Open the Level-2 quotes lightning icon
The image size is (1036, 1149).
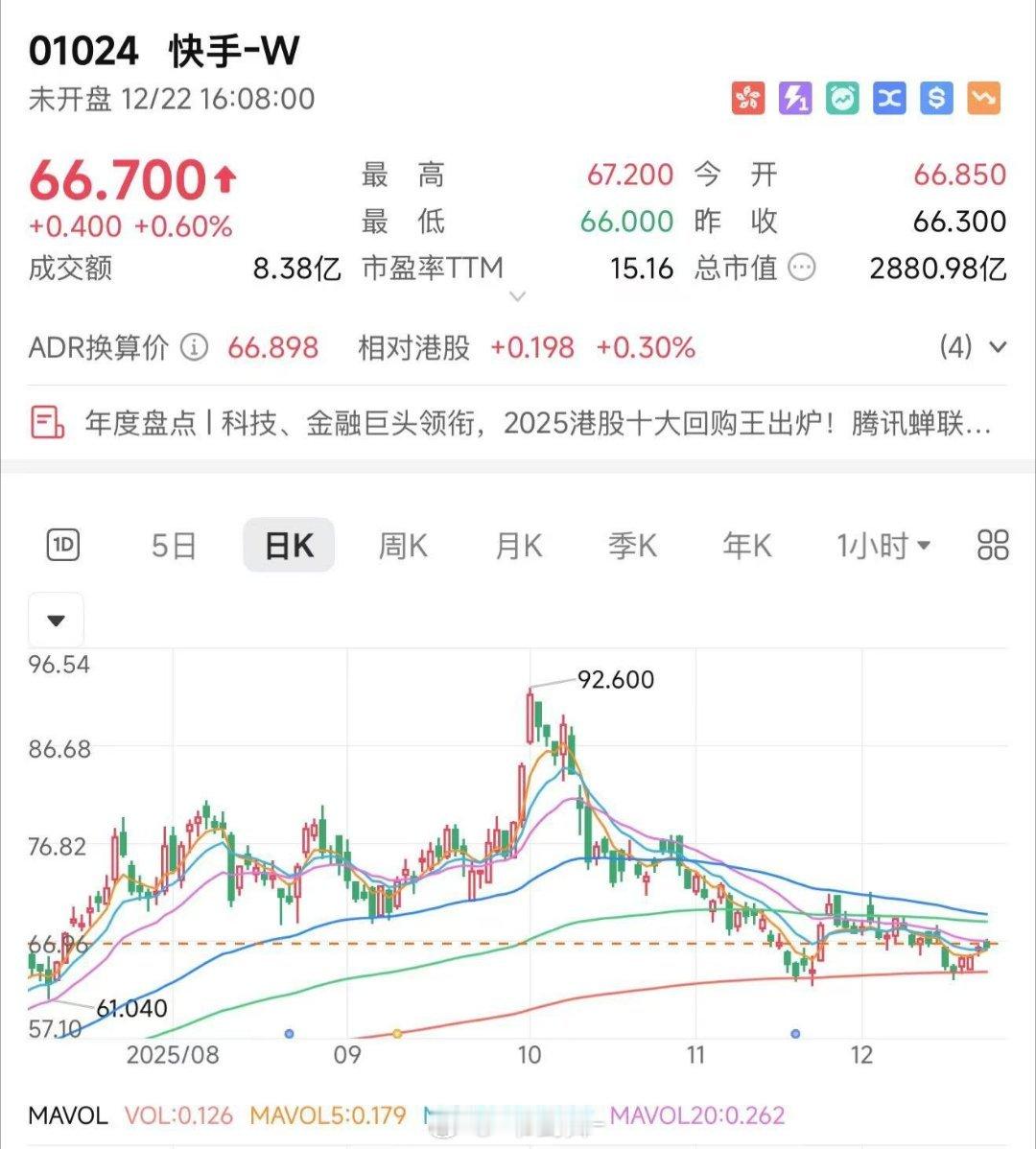(x=793, y=98)
